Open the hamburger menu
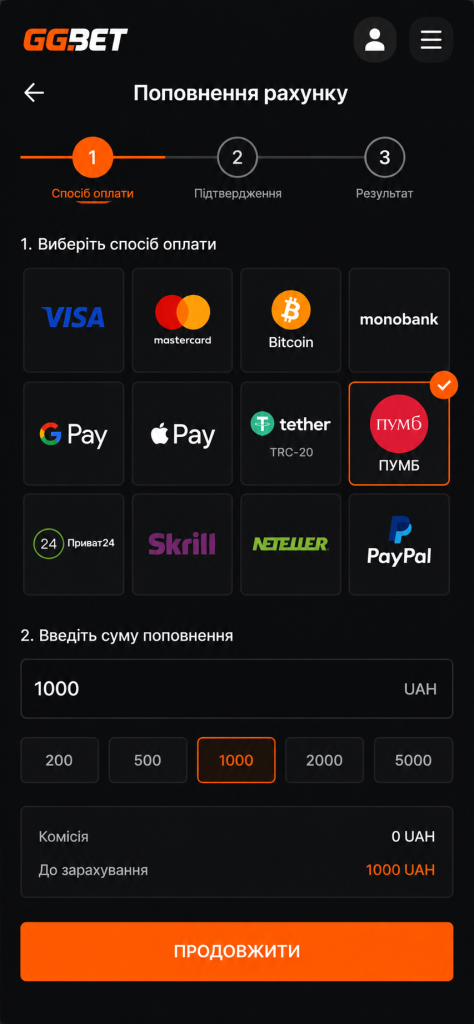 point(431,40)
